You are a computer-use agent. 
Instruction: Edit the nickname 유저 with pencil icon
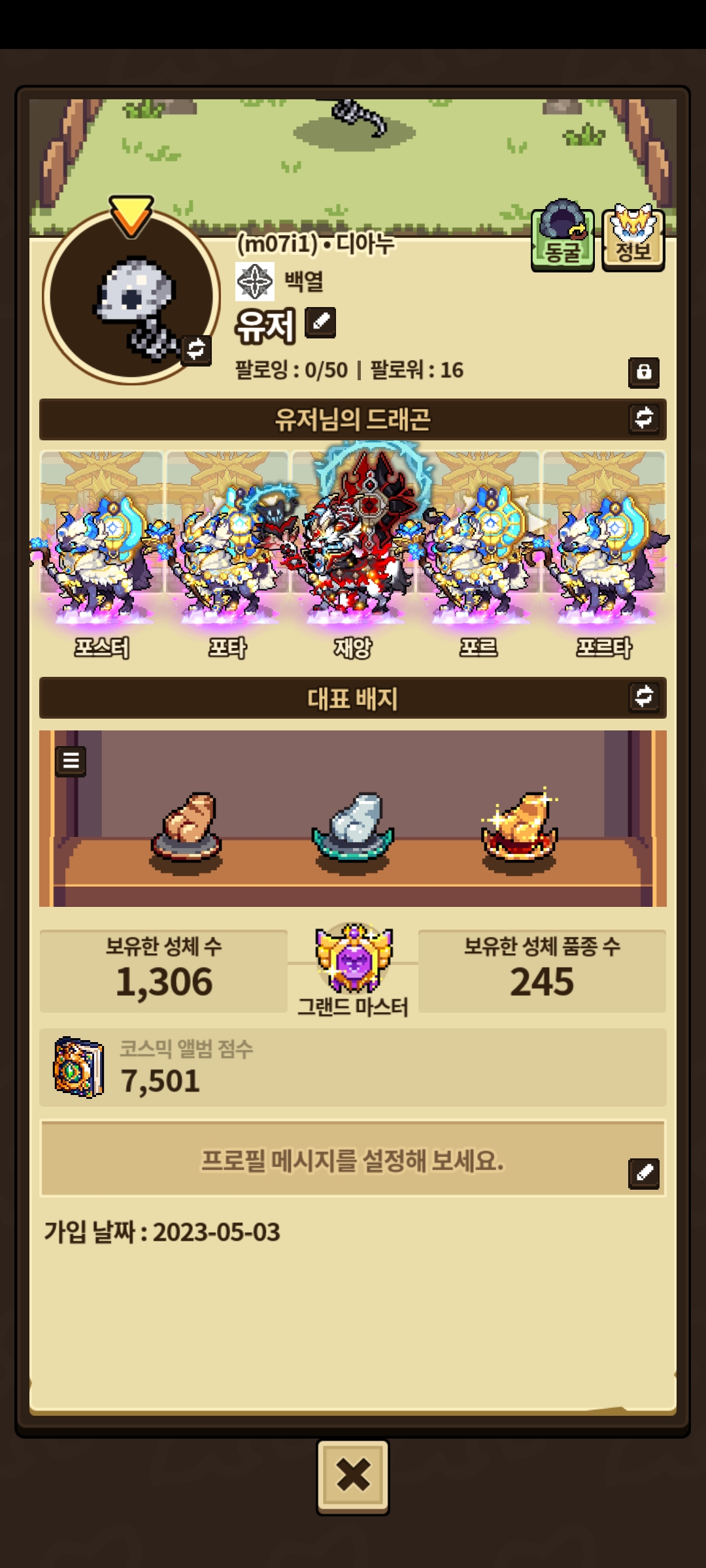point(320,323)
